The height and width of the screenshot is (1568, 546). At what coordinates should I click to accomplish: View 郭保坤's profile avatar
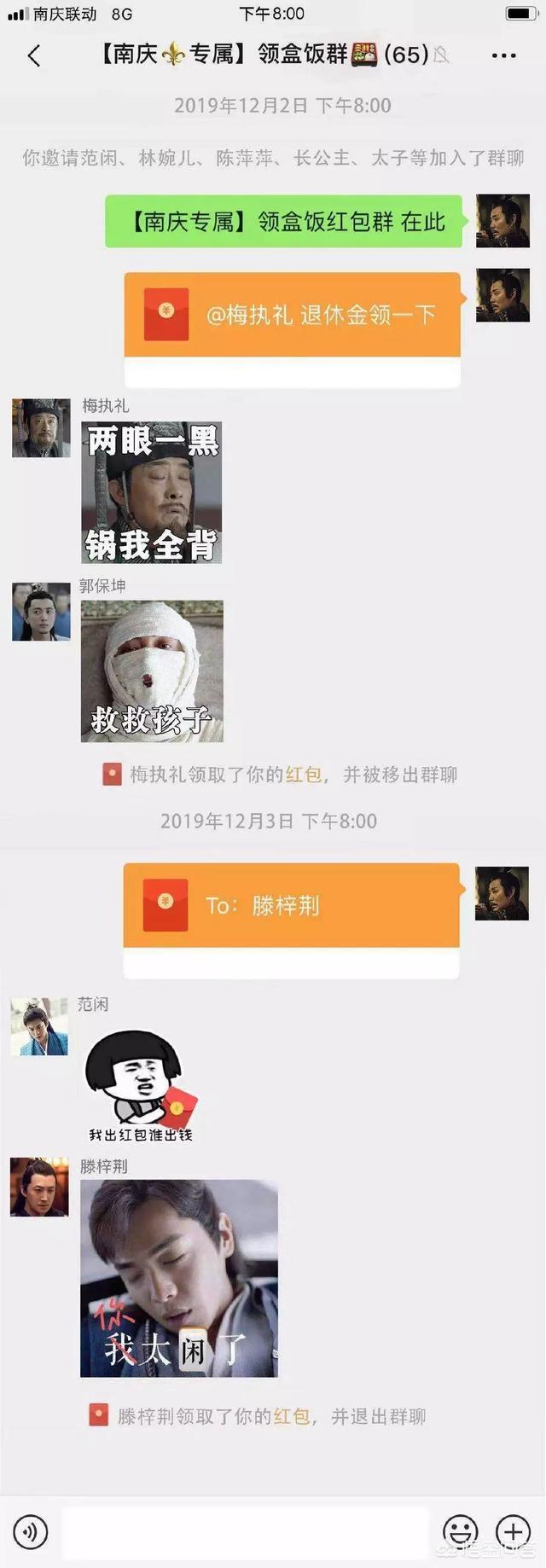pos(41,612)
